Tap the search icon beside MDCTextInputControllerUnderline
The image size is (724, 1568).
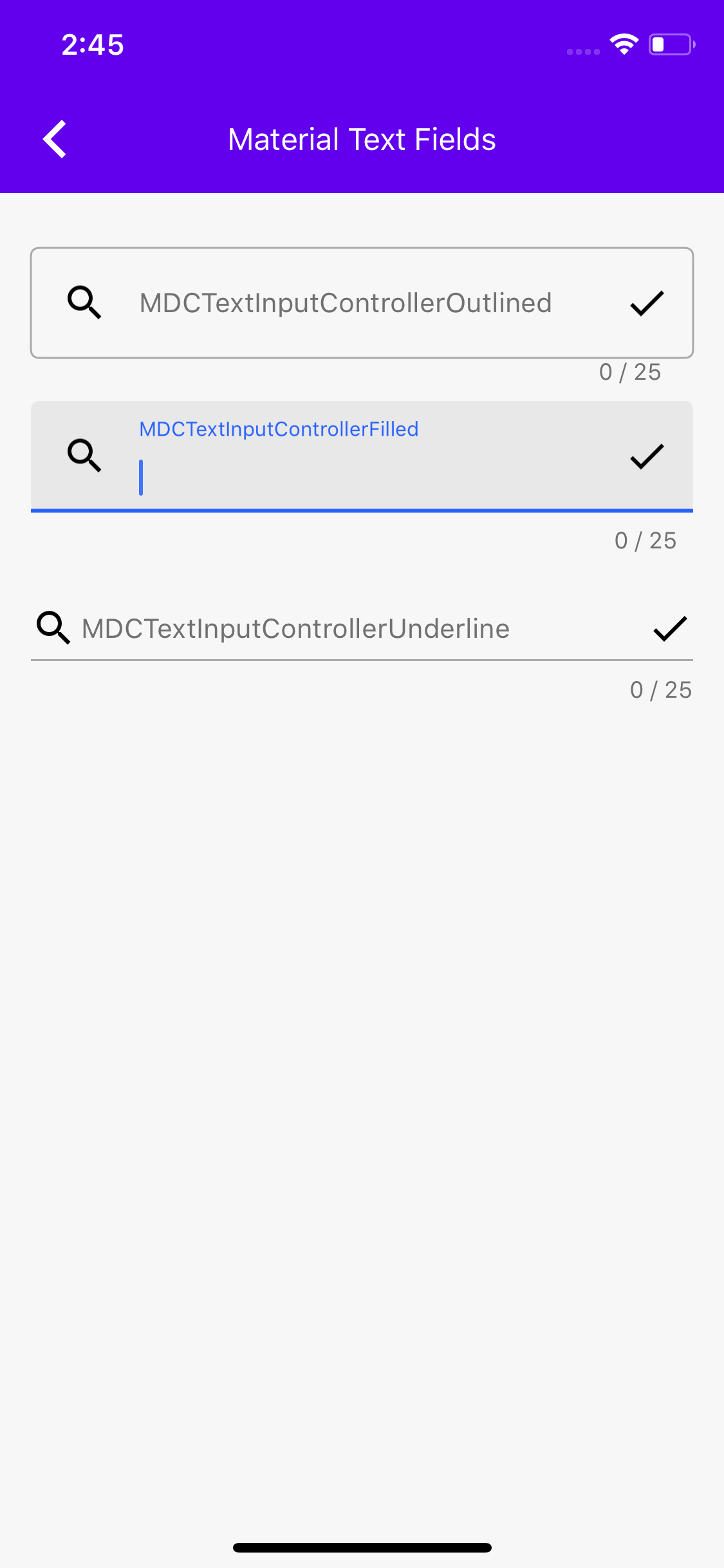click(x=53, y=628)
